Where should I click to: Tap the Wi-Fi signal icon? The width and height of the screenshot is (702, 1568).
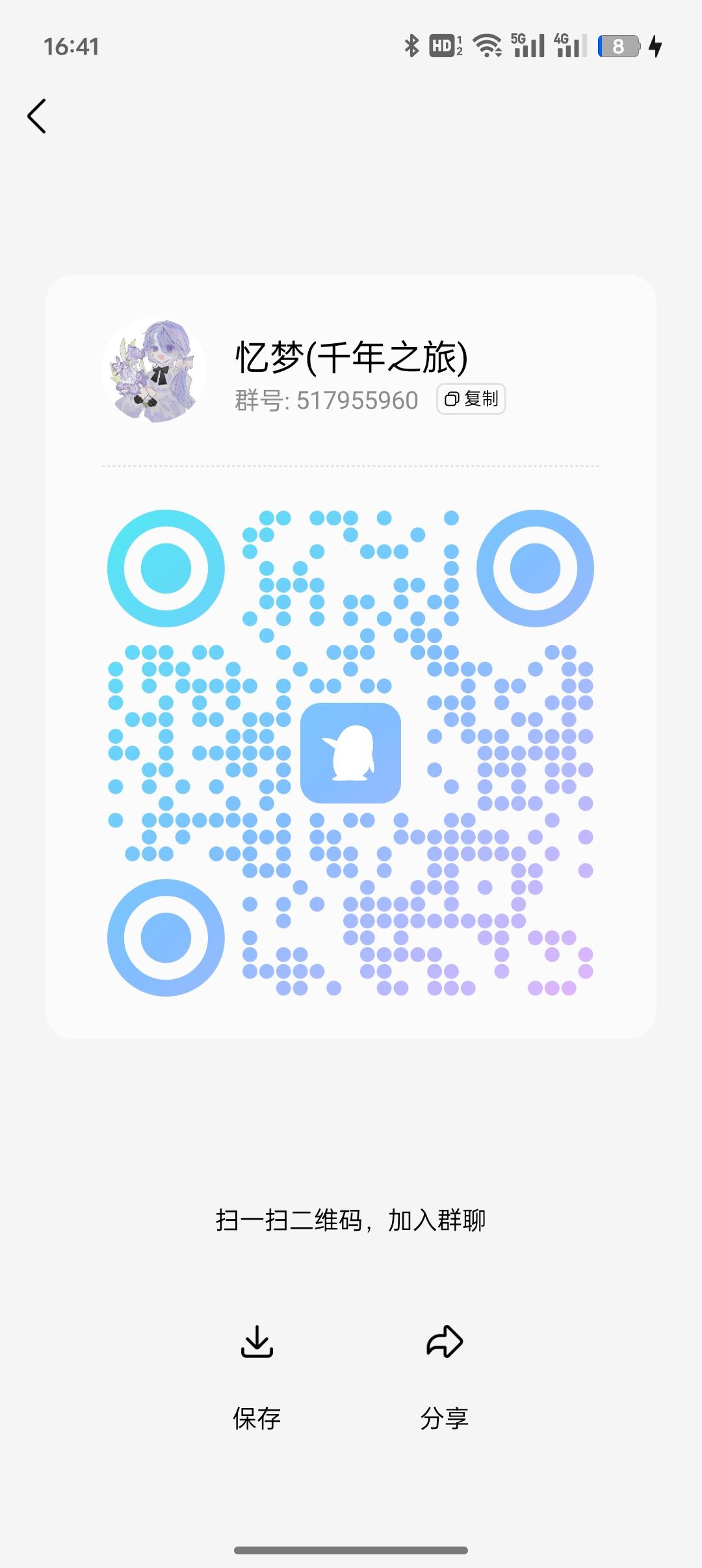(x=486, y=46)
